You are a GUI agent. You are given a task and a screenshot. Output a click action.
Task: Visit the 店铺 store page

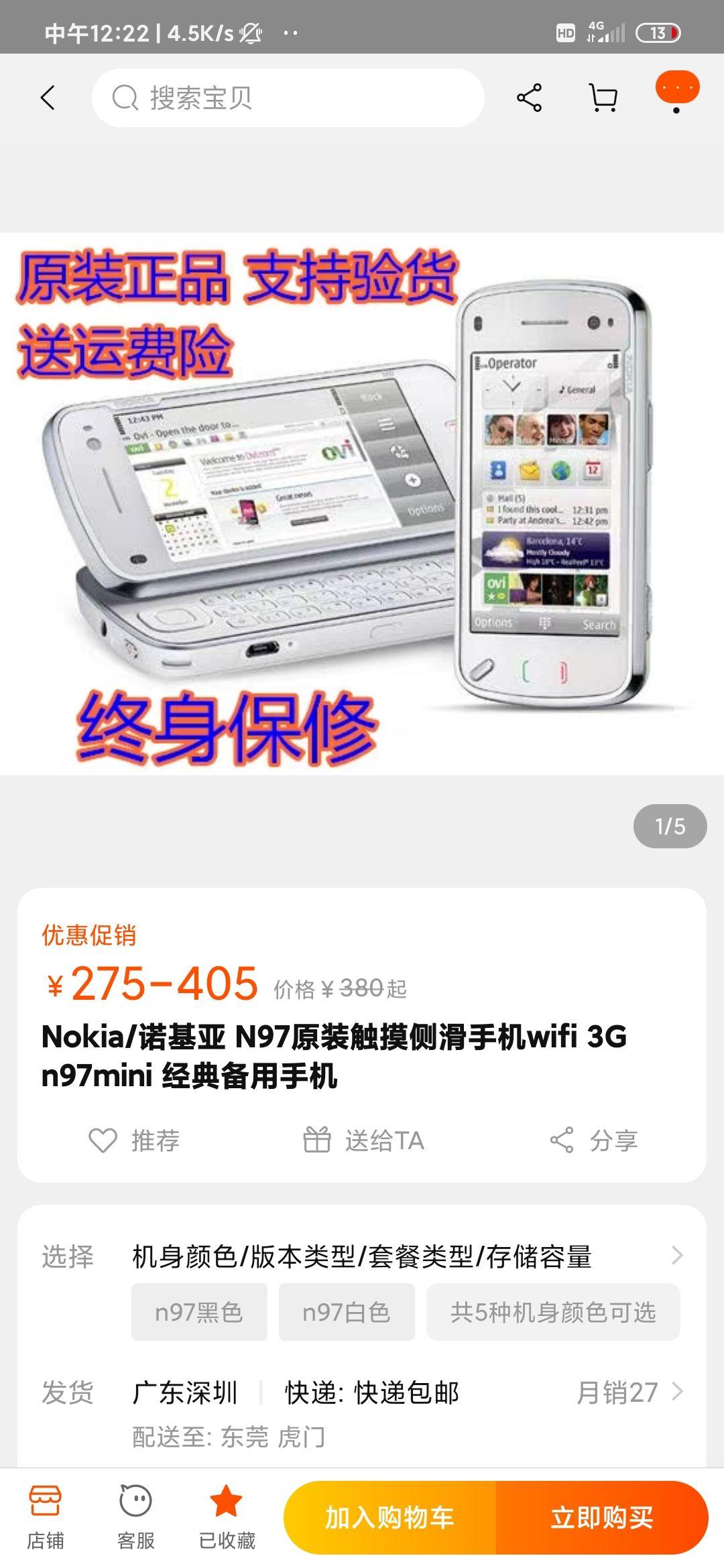tap(46, 1517)
